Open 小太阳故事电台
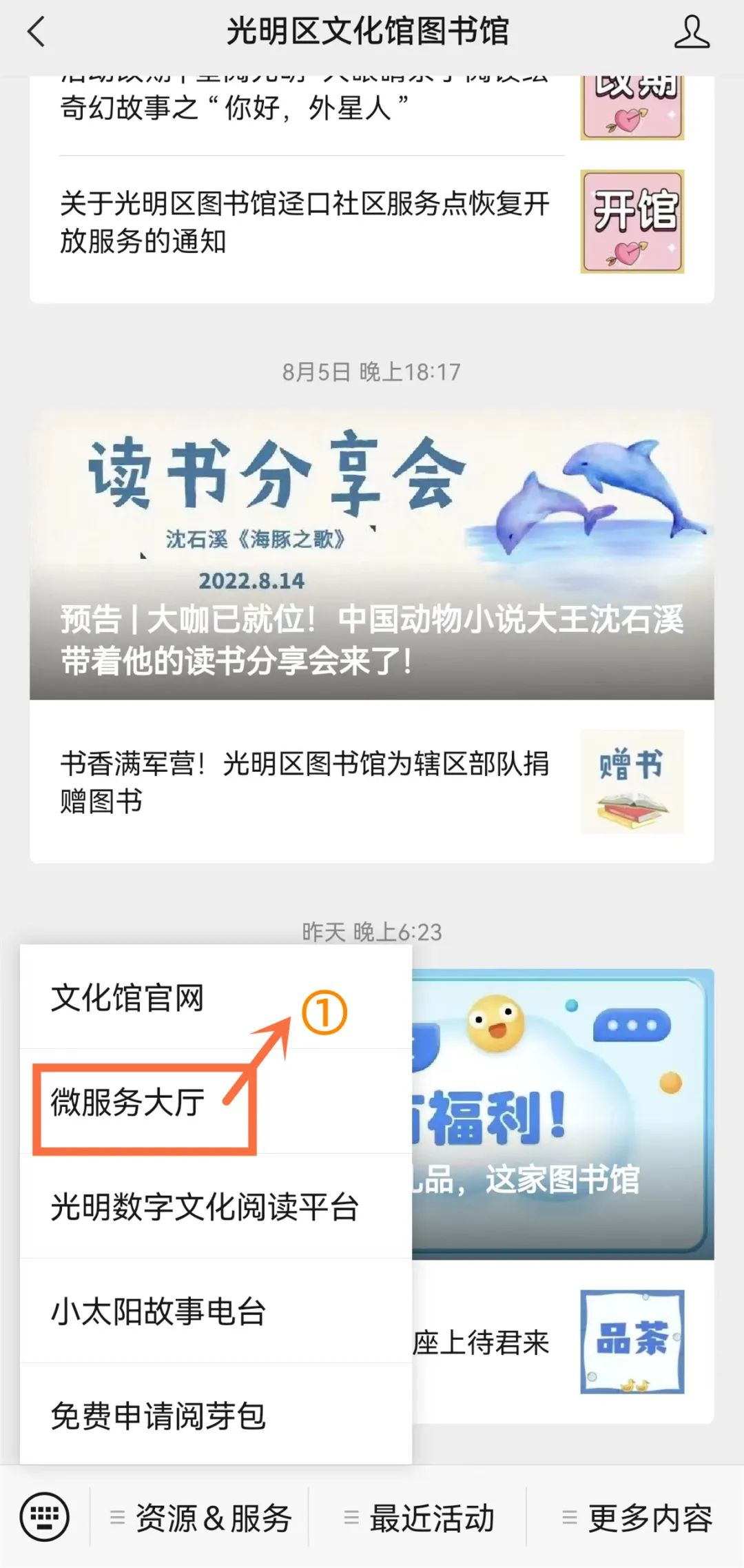This screenshot has height=1568, width=744. click(x=158, y=1311)
